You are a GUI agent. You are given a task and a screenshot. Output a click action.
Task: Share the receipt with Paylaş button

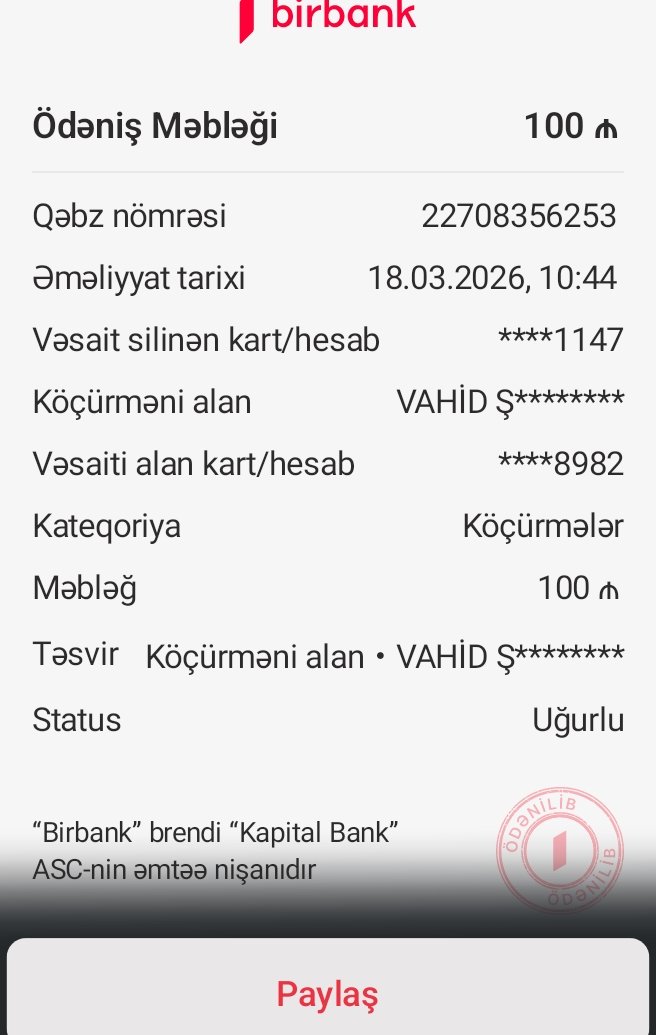click(x=327, y=993)
